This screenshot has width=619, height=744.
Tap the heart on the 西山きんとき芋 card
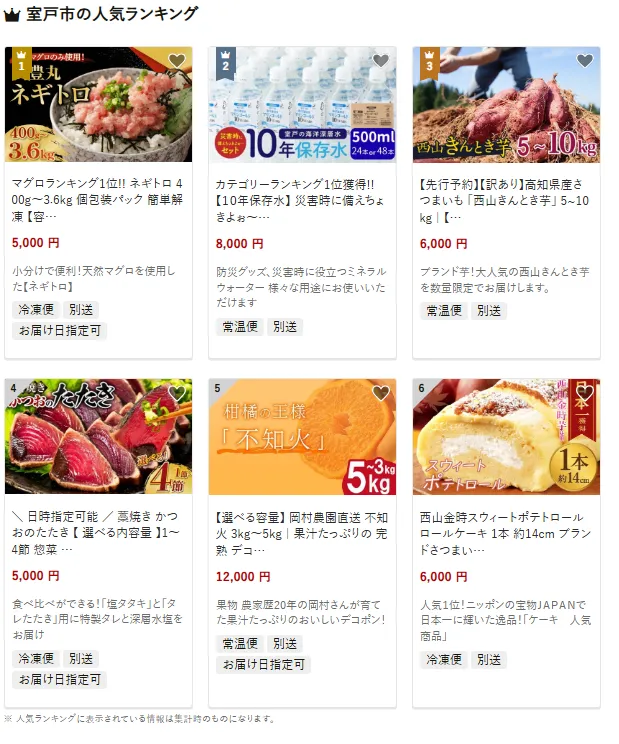point(585,61)
